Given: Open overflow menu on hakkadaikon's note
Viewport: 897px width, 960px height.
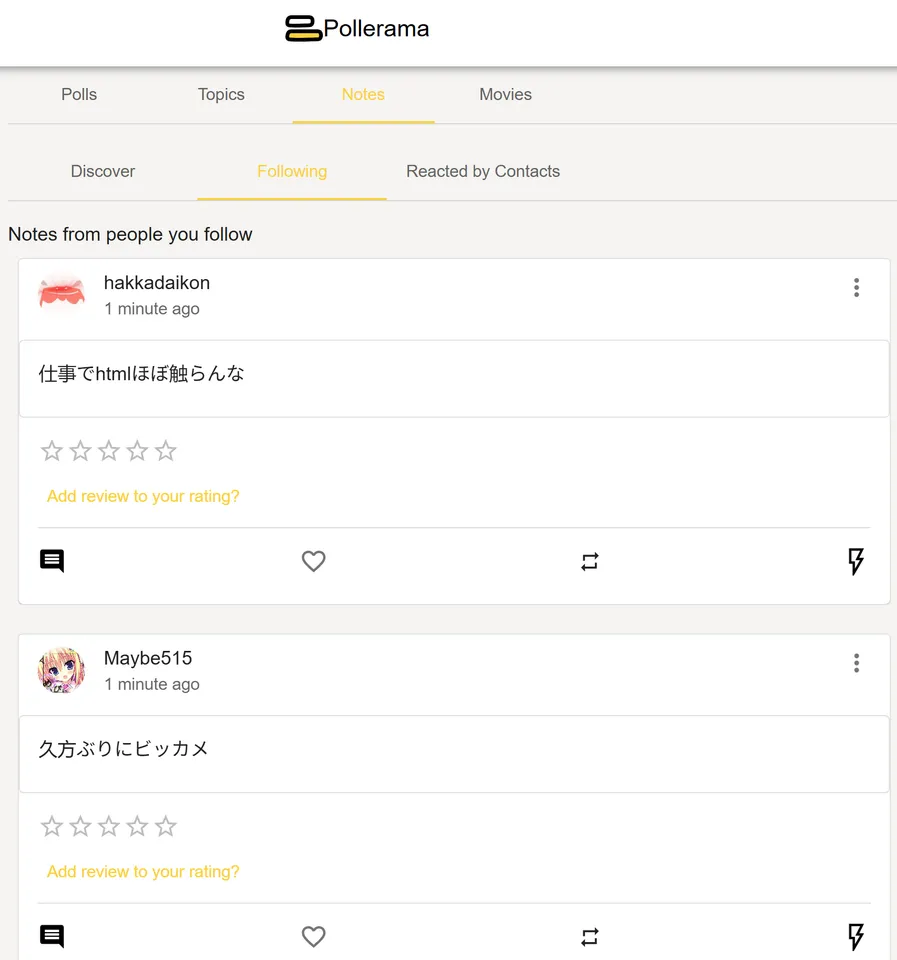Looking at the screenshot, I should point(856,288).
